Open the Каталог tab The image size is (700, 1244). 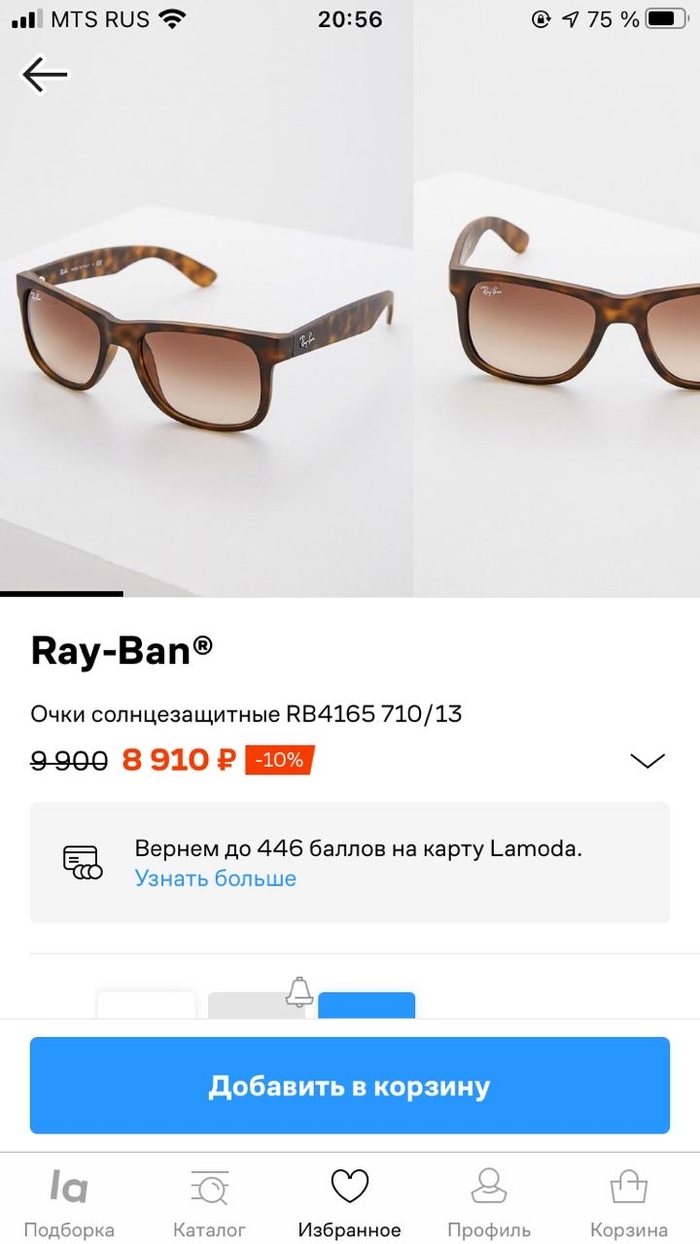(x=209, y=1203)
